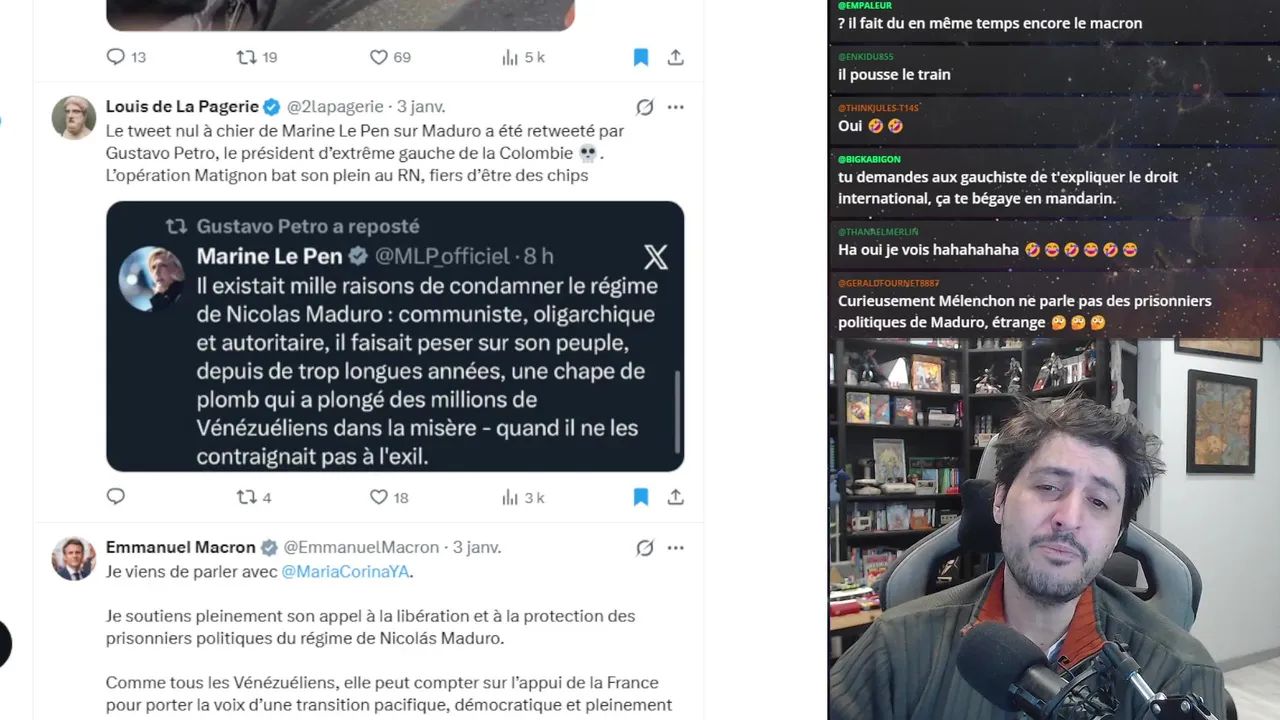Open more options for Louis de La Pagerie's post
The height and width of the screenshot is (720, 1280).
coord(676,107)
